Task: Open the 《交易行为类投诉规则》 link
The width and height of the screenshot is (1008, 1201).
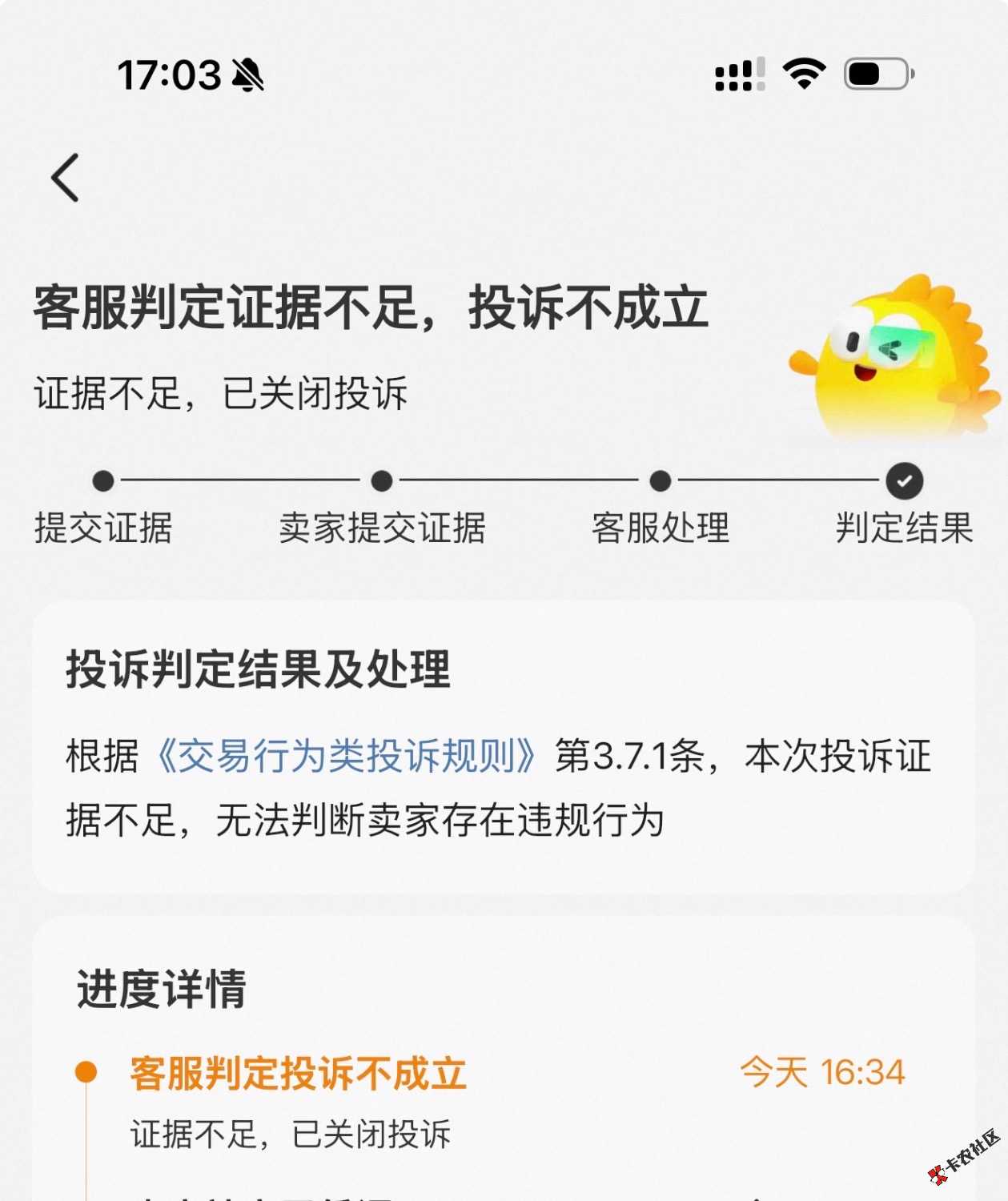Action: tap(345, 756)
